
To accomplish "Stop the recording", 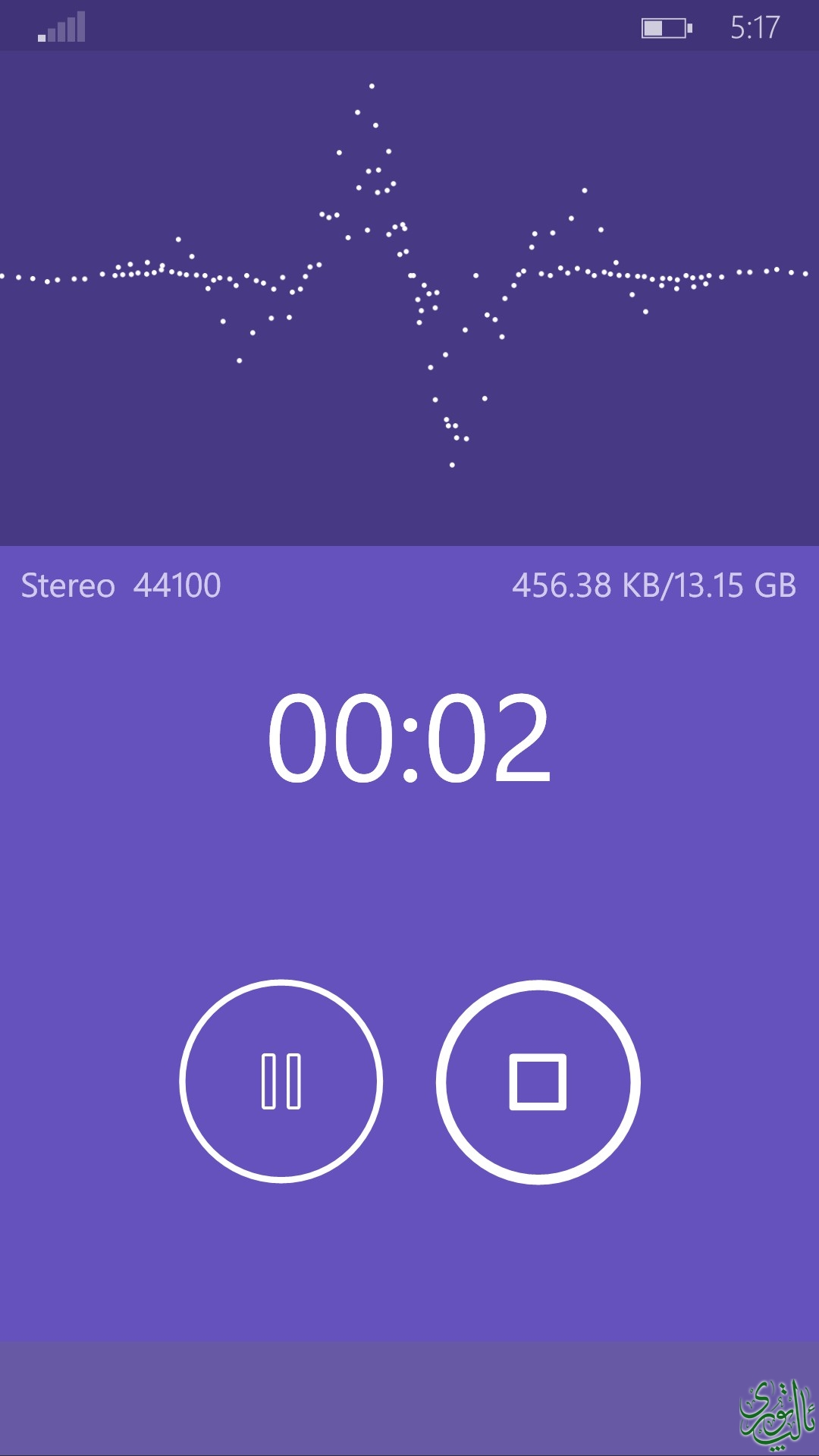I will (x=538, y=1081).
